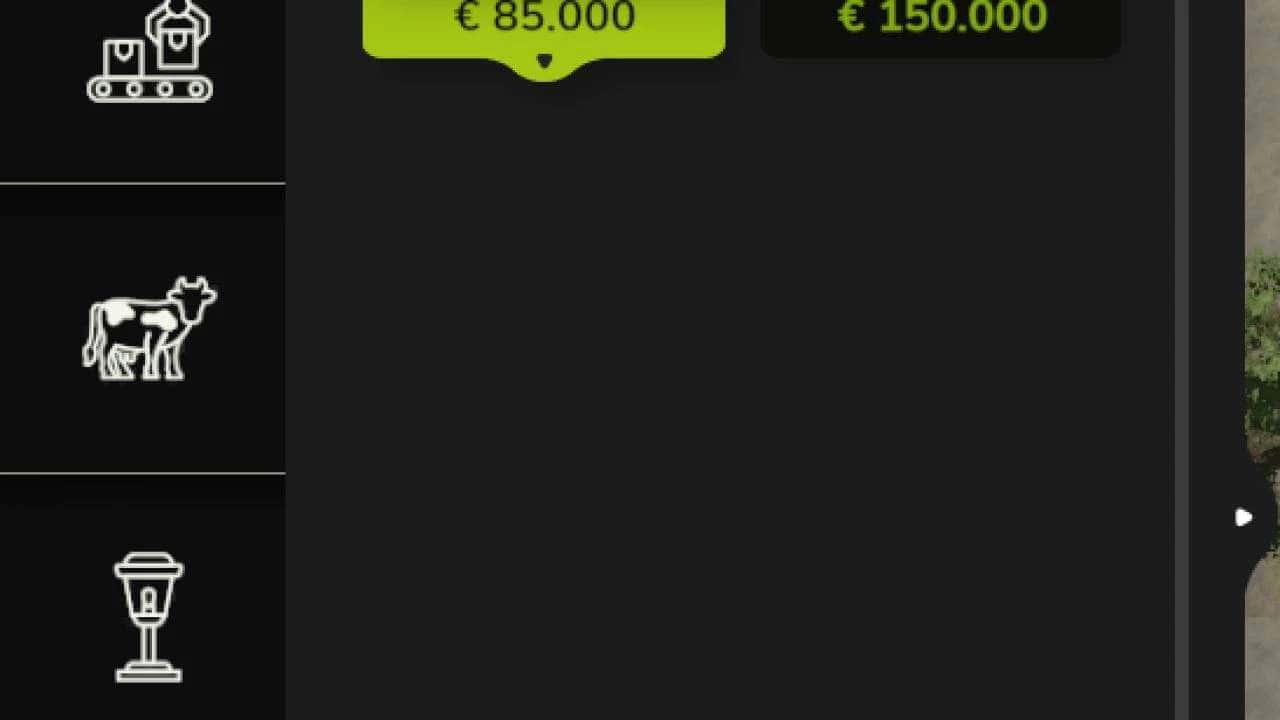Tap the white arrow on the panel edge
The image size is (1280, 720).
coord(1243,517)
